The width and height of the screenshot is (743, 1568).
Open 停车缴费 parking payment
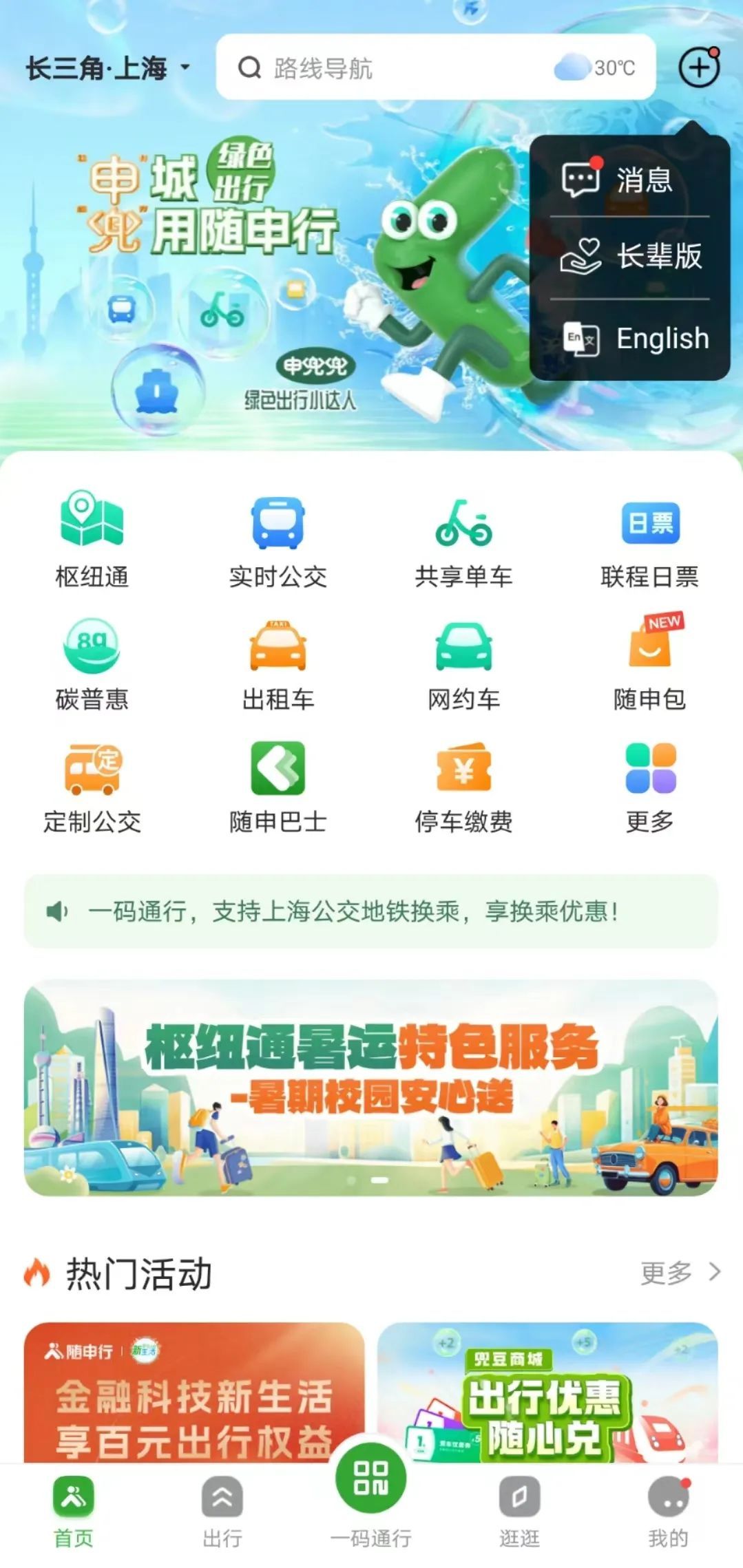coord(463,785)
